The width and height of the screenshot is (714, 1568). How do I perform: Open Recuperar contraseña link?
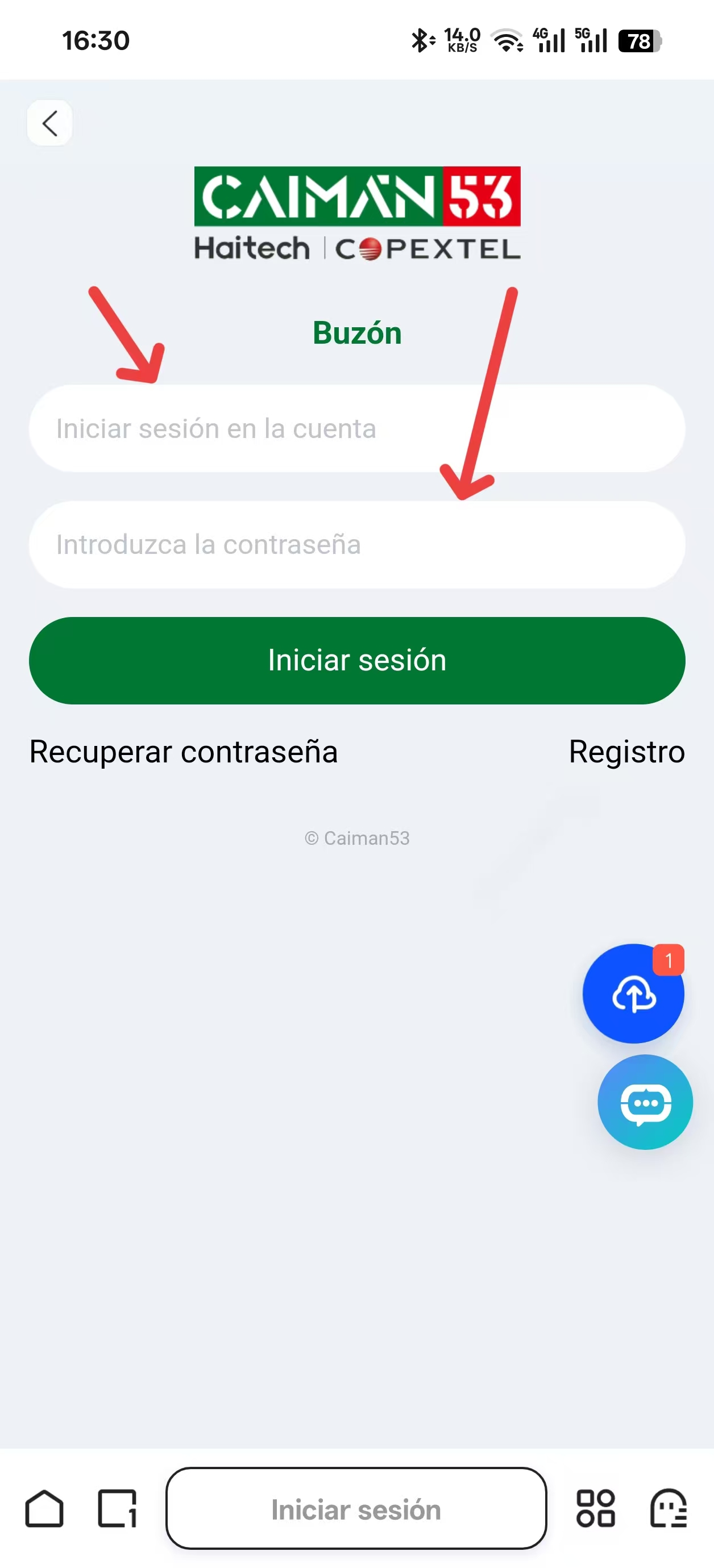(x=184, y=752)
